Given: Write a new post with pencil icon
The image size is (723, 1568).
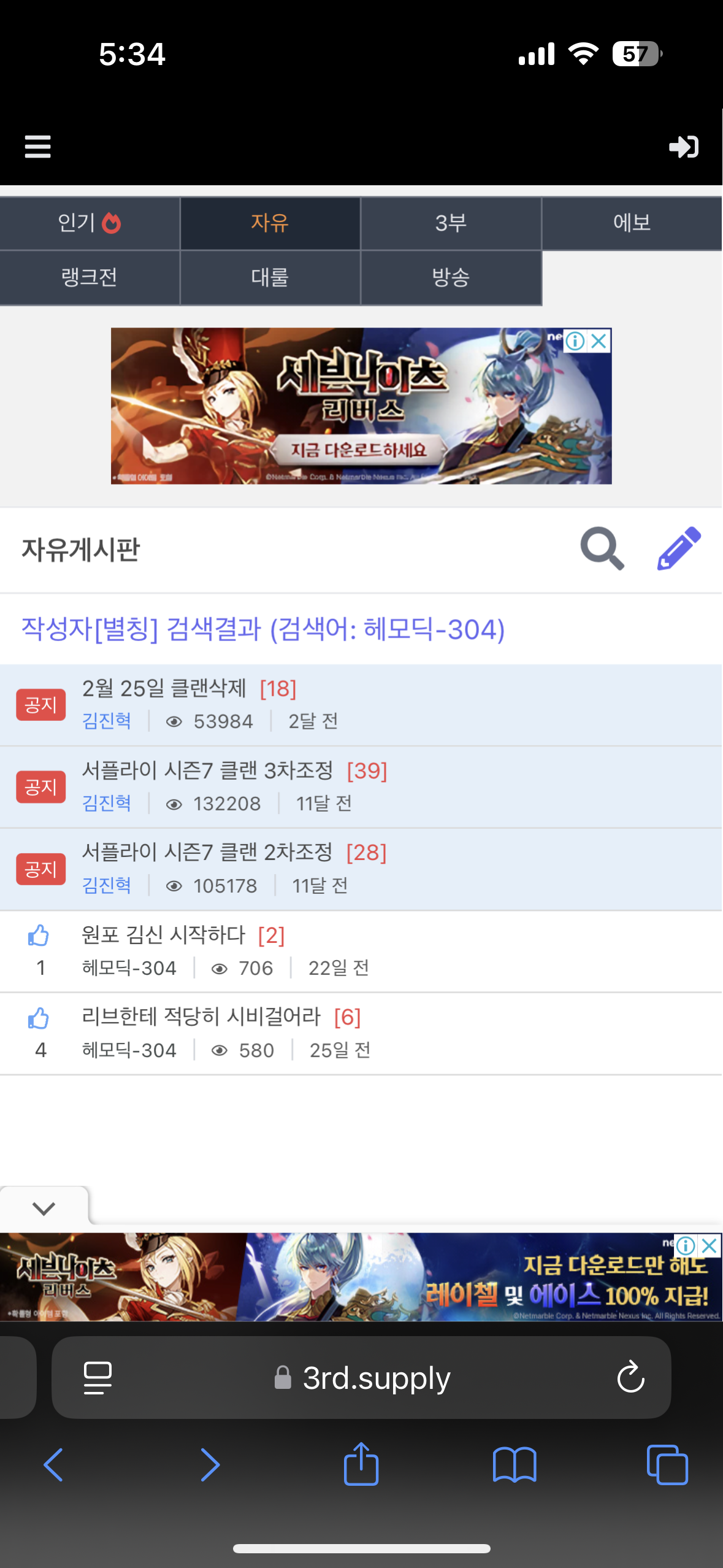Looking at the screenshot, I should click(x=679, y=548).
